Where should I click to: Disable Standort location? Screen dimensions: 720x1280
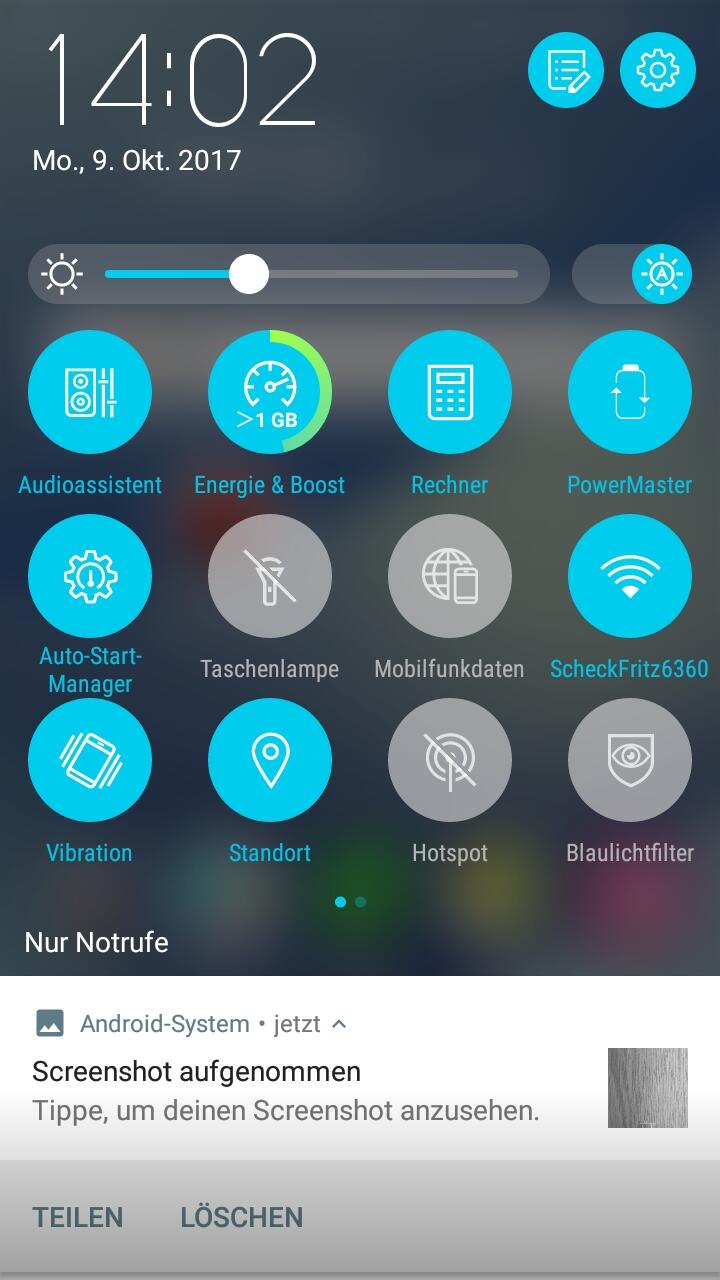[x=270, y=760]
